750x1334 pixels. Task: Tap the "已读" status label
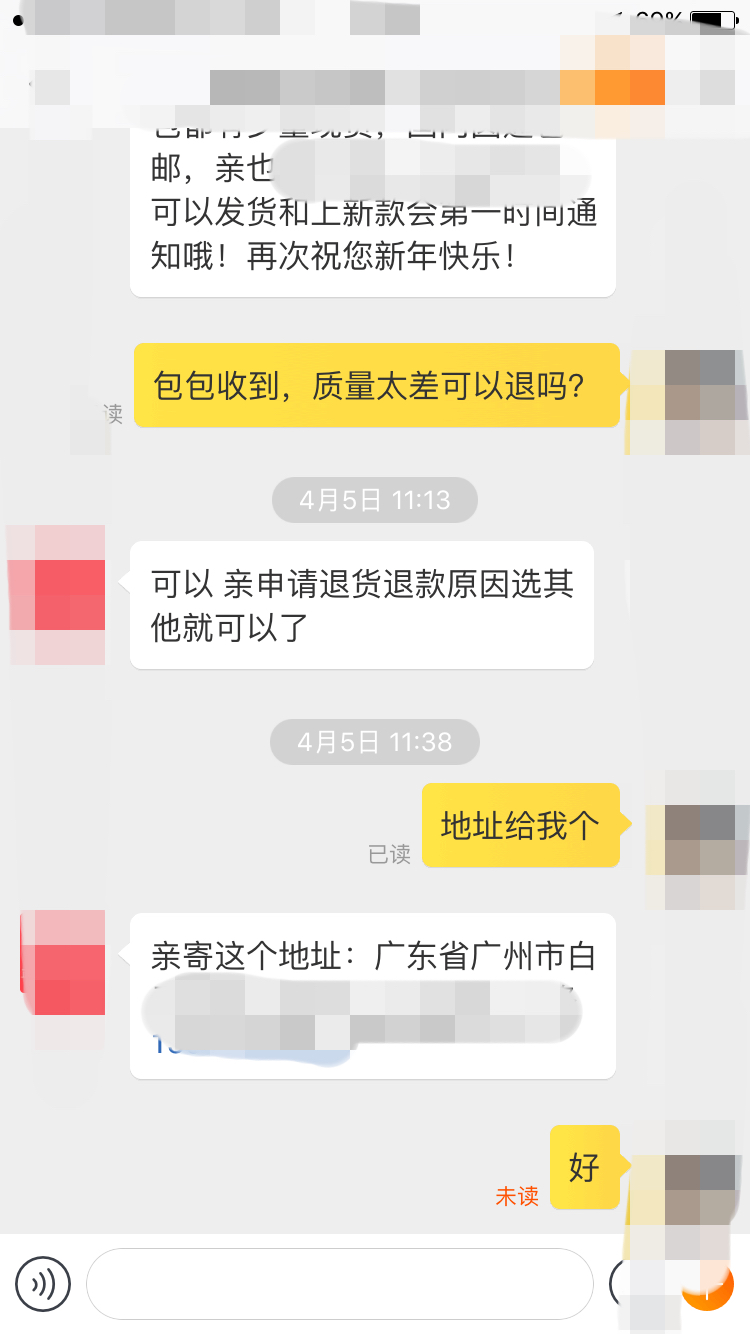coord(389,855)
